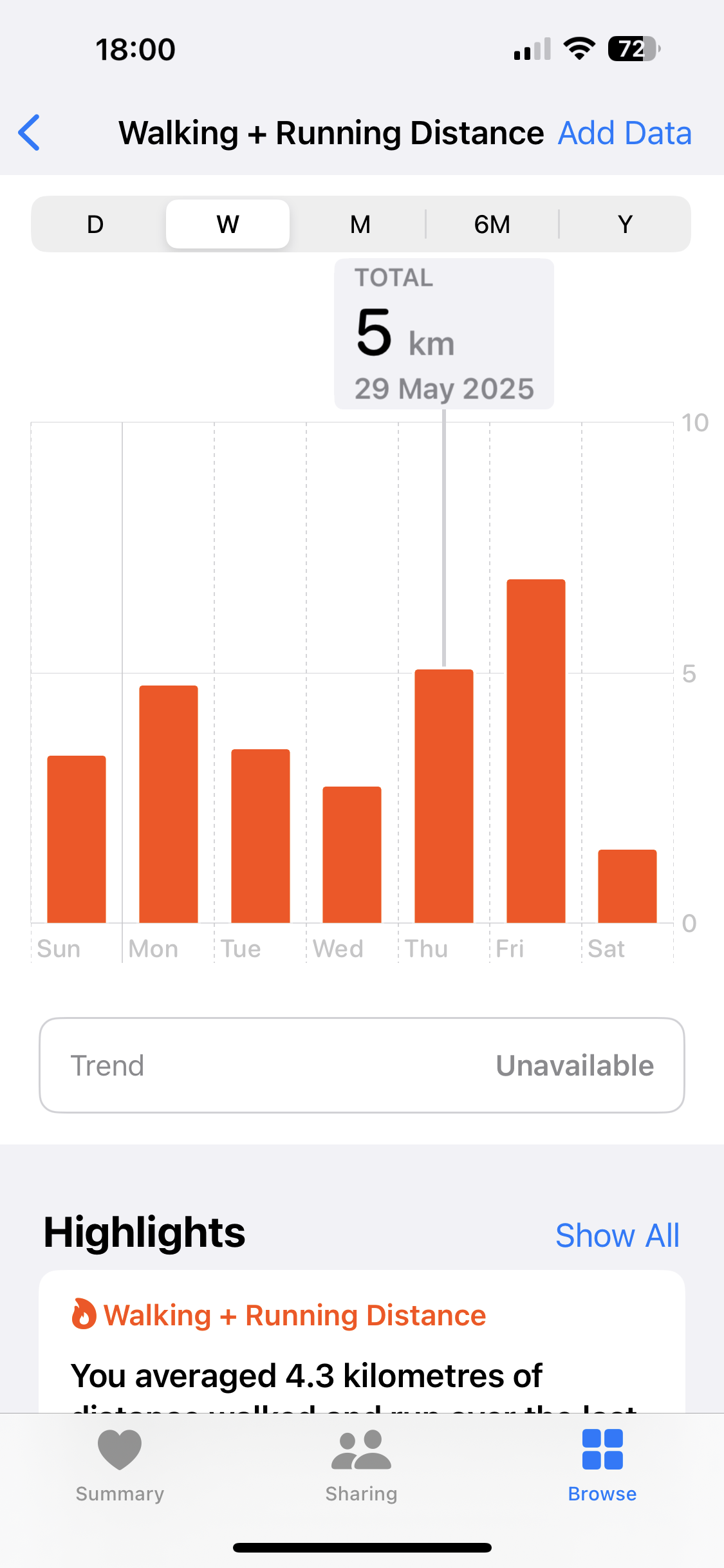Switch to the D day view
Image resolution: width=724 pixels, height=1568 pixels.
pyautogui.click(x=95, y=224)
